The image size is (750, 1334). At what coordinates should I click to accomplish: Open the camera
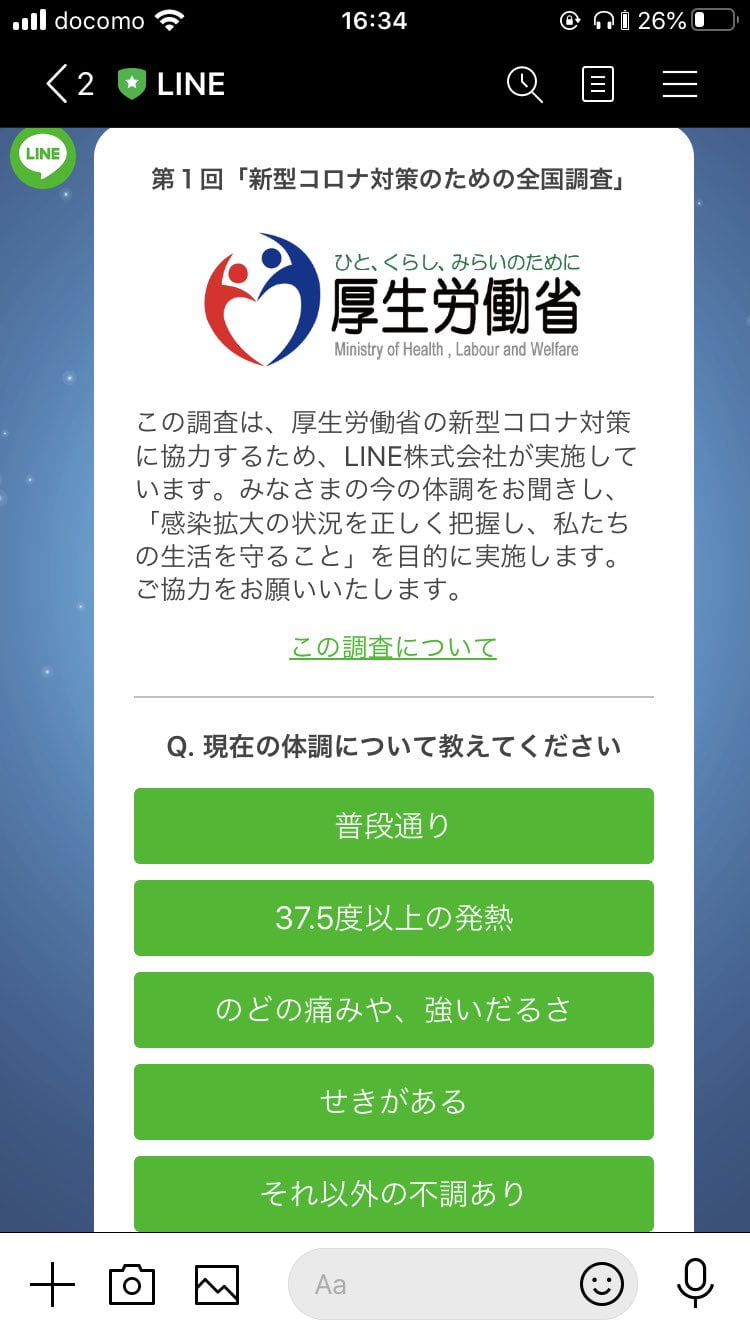[132, 1284]
